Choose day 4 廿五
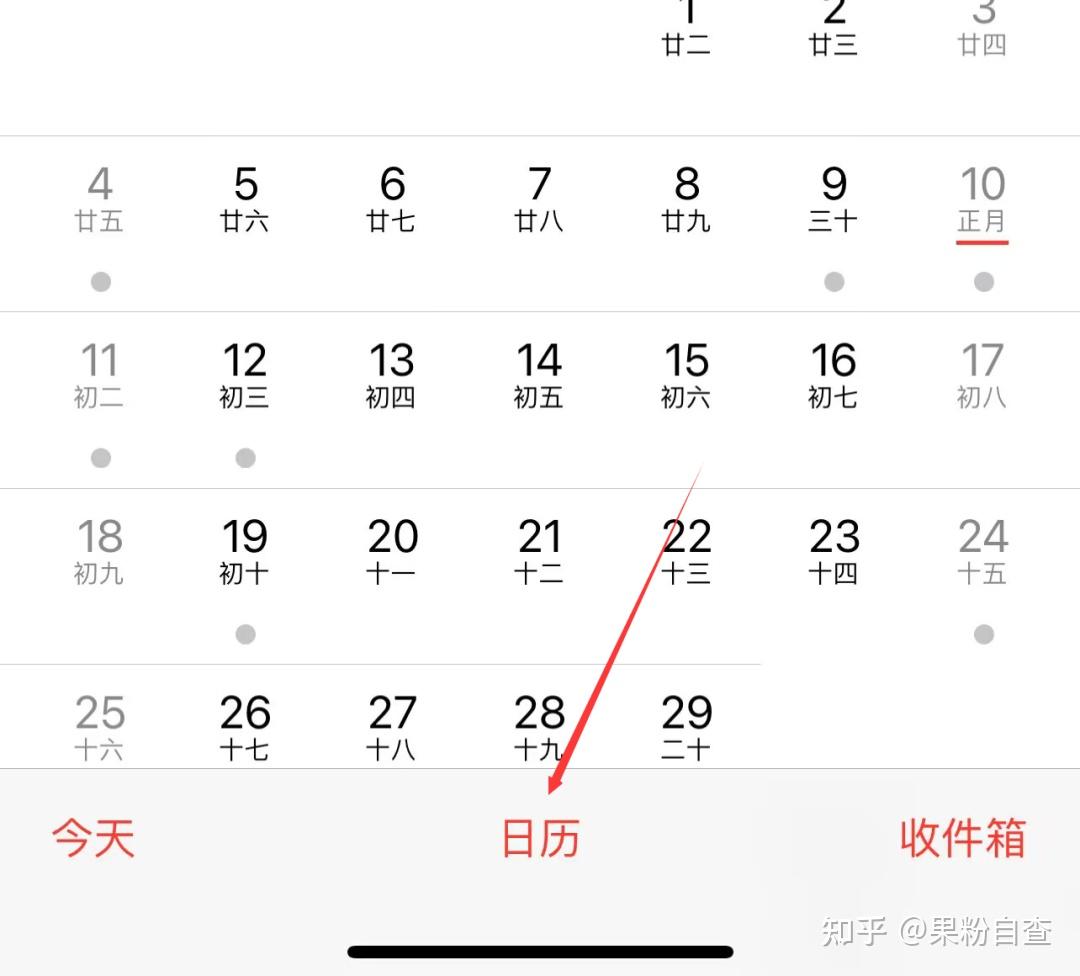Viewport: 1080px width, 976px height. tap(99, 200)
